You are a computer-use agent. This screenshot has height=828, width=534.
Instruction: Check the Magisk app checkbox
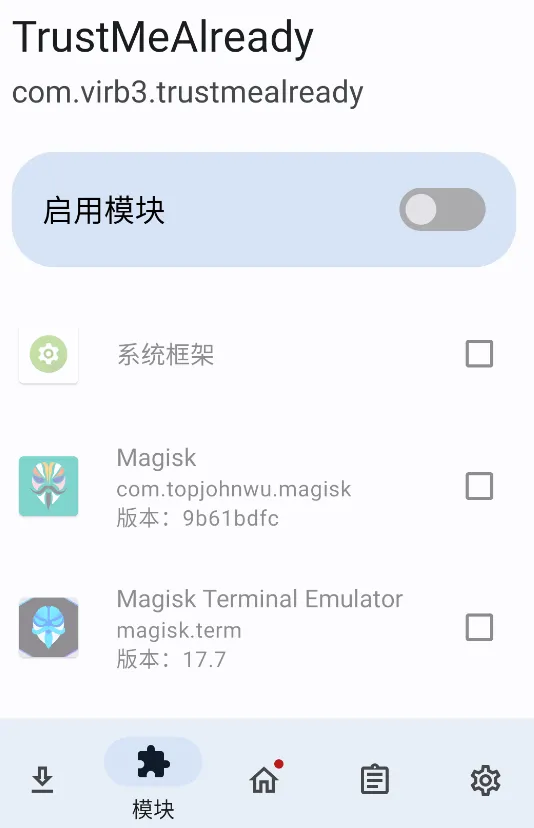pos(479,486)
